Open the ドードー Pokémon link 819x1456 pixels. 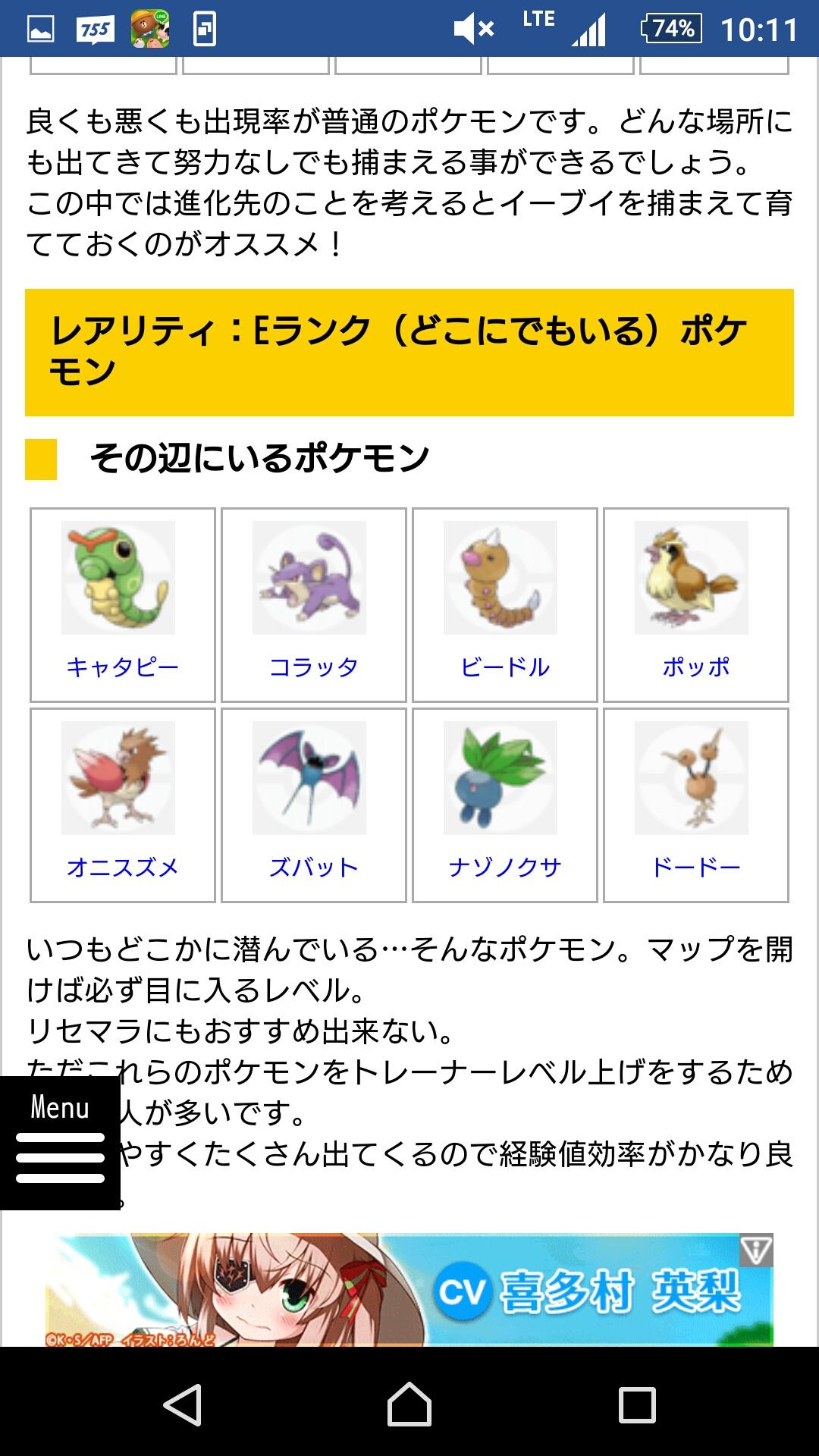[x=695, y=867]
